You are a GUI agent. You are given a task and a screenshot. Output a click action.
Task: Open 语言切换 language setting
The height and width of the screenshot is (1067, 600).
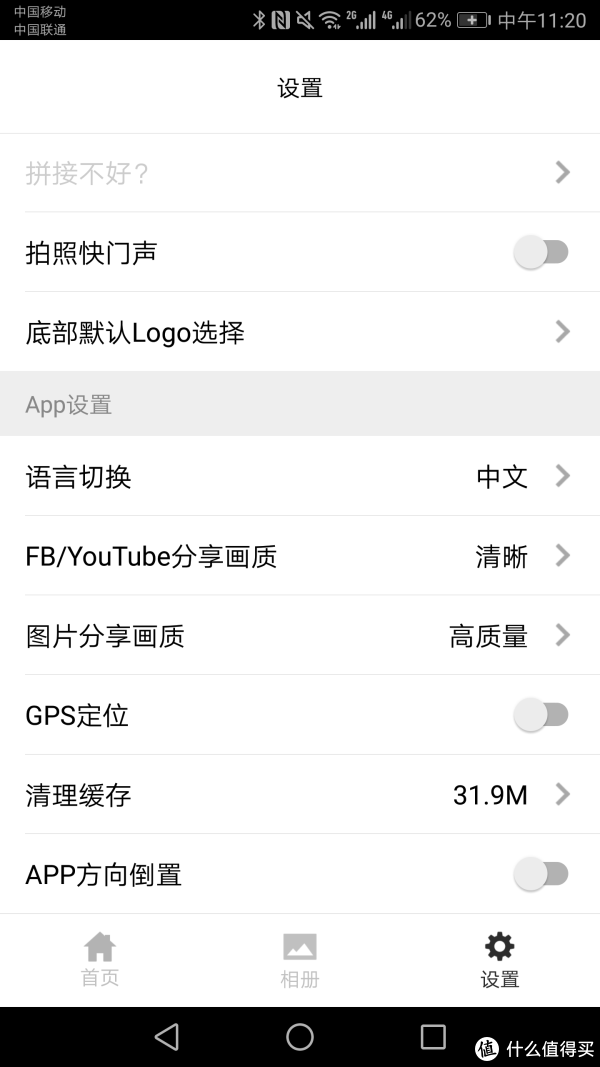tap(300, 476)
